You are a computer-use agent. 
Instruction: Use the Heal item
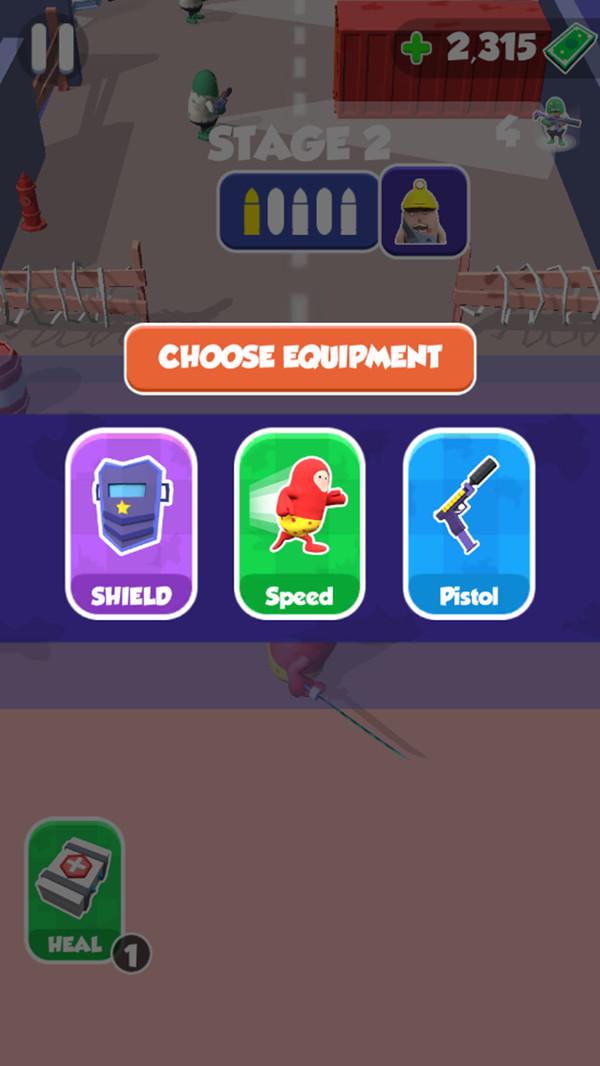pos(75,890)
